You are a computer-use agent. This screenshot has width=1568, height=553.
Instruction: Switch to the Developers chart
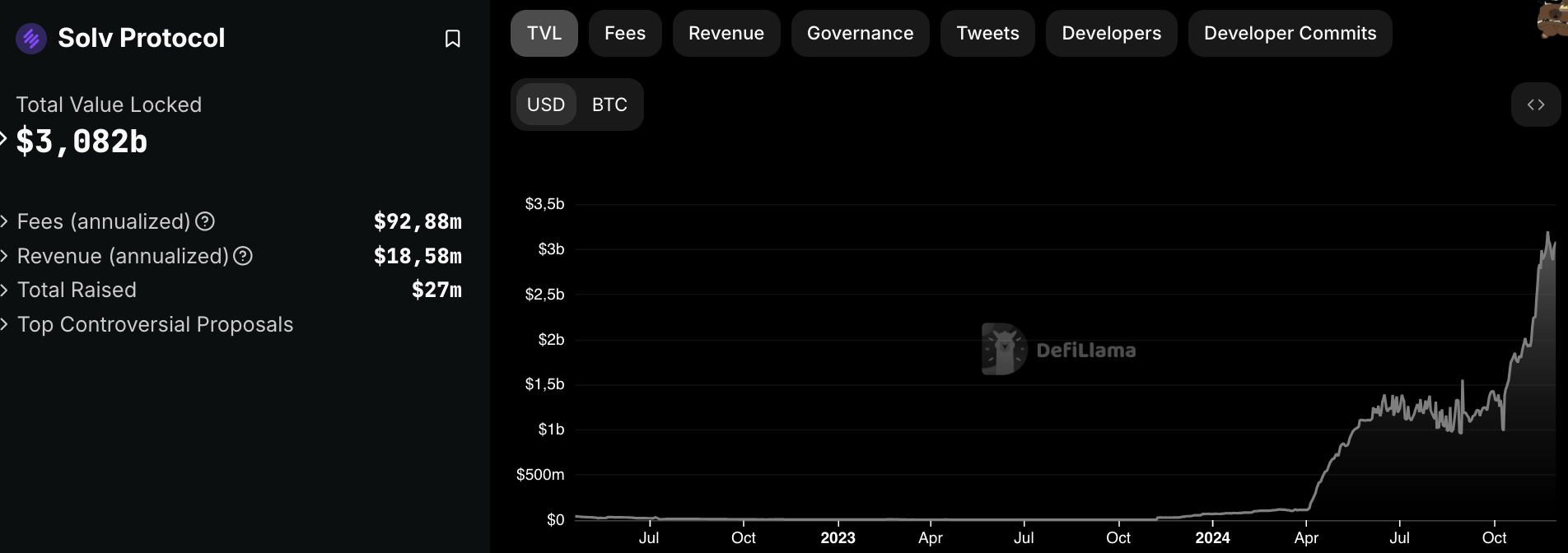pos(1111,34)
